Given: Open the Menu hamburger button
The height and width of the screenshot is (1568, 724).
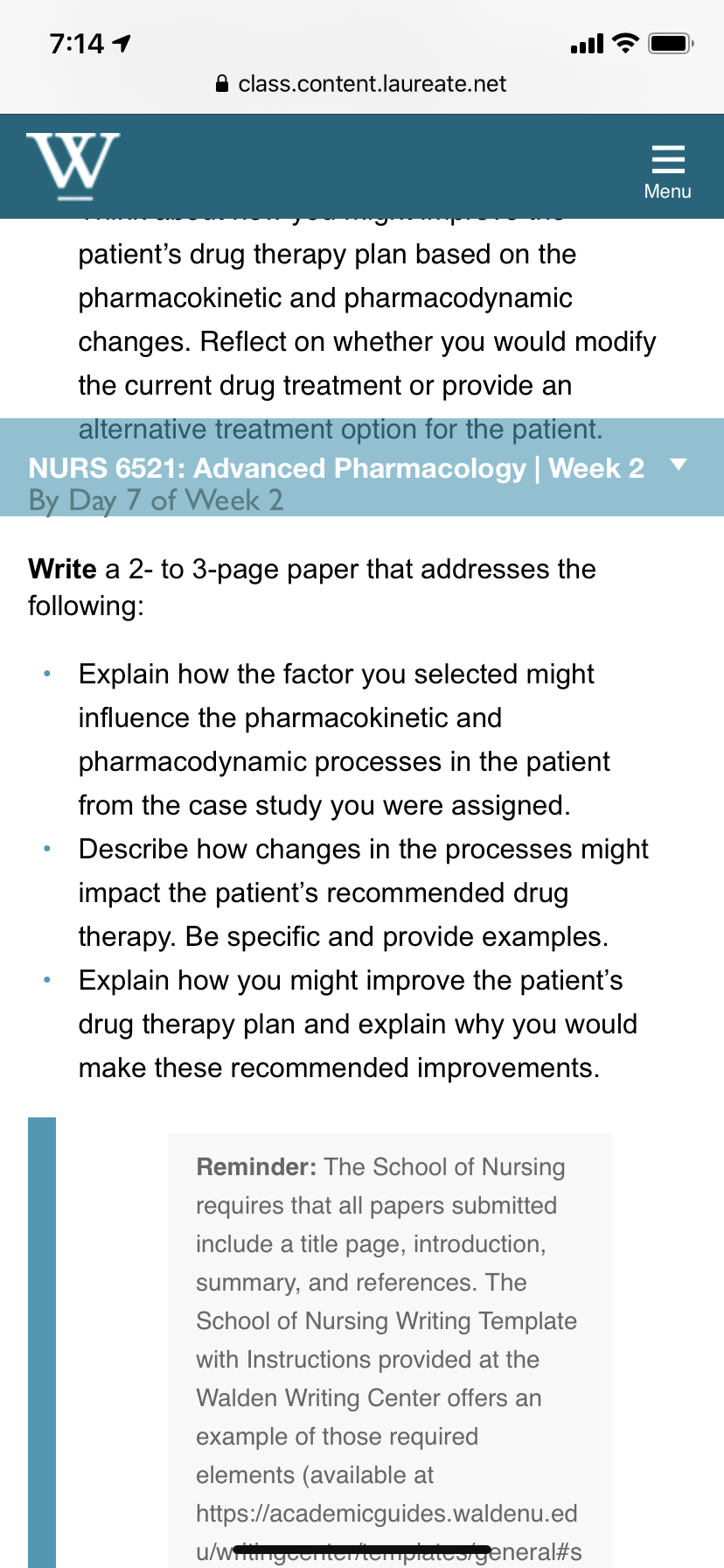Looking at the screenshot, I should pyautogui.click(x=667, y=171).
